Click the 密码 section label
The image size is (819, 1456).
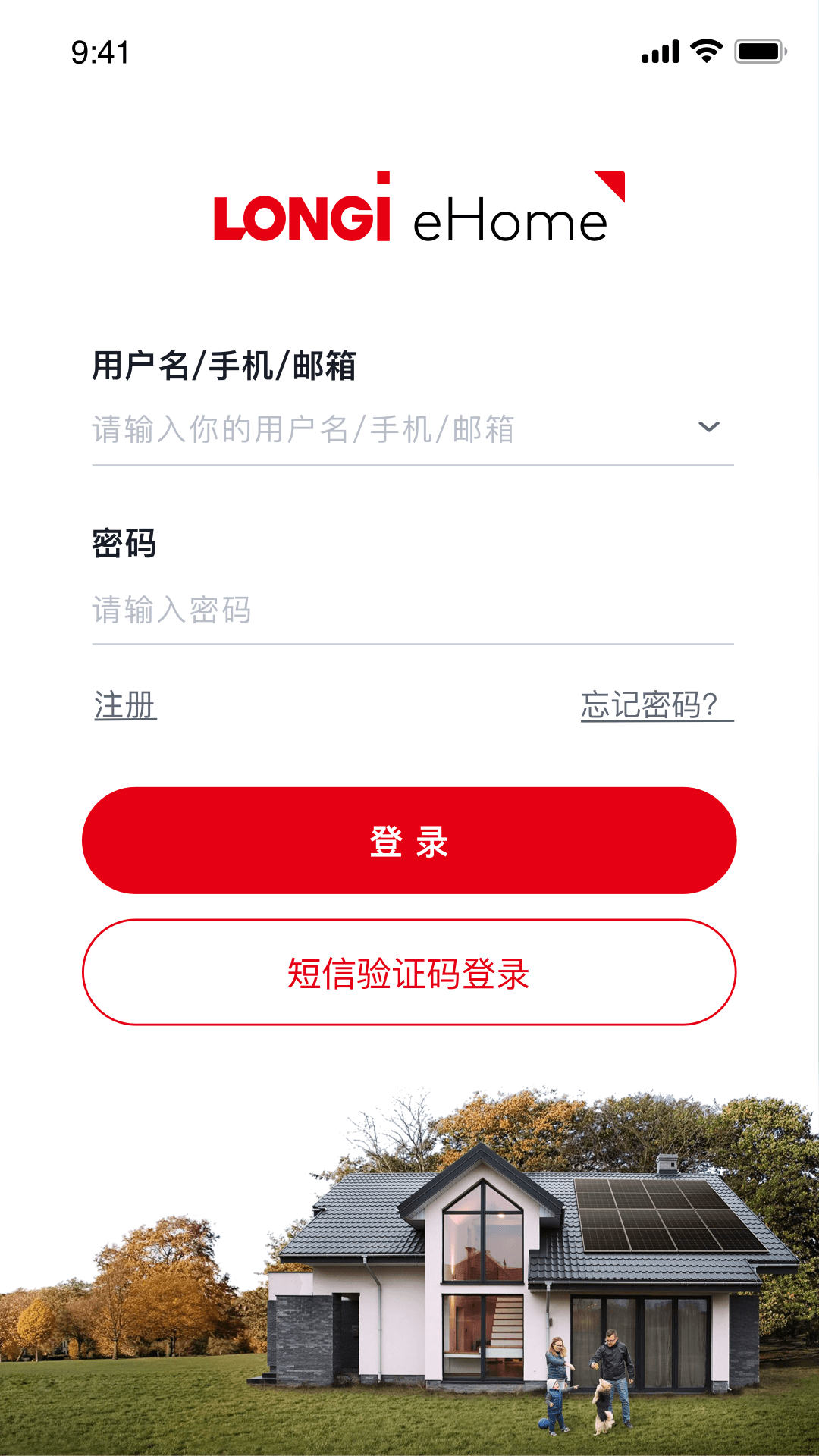(x=121, y=542)
